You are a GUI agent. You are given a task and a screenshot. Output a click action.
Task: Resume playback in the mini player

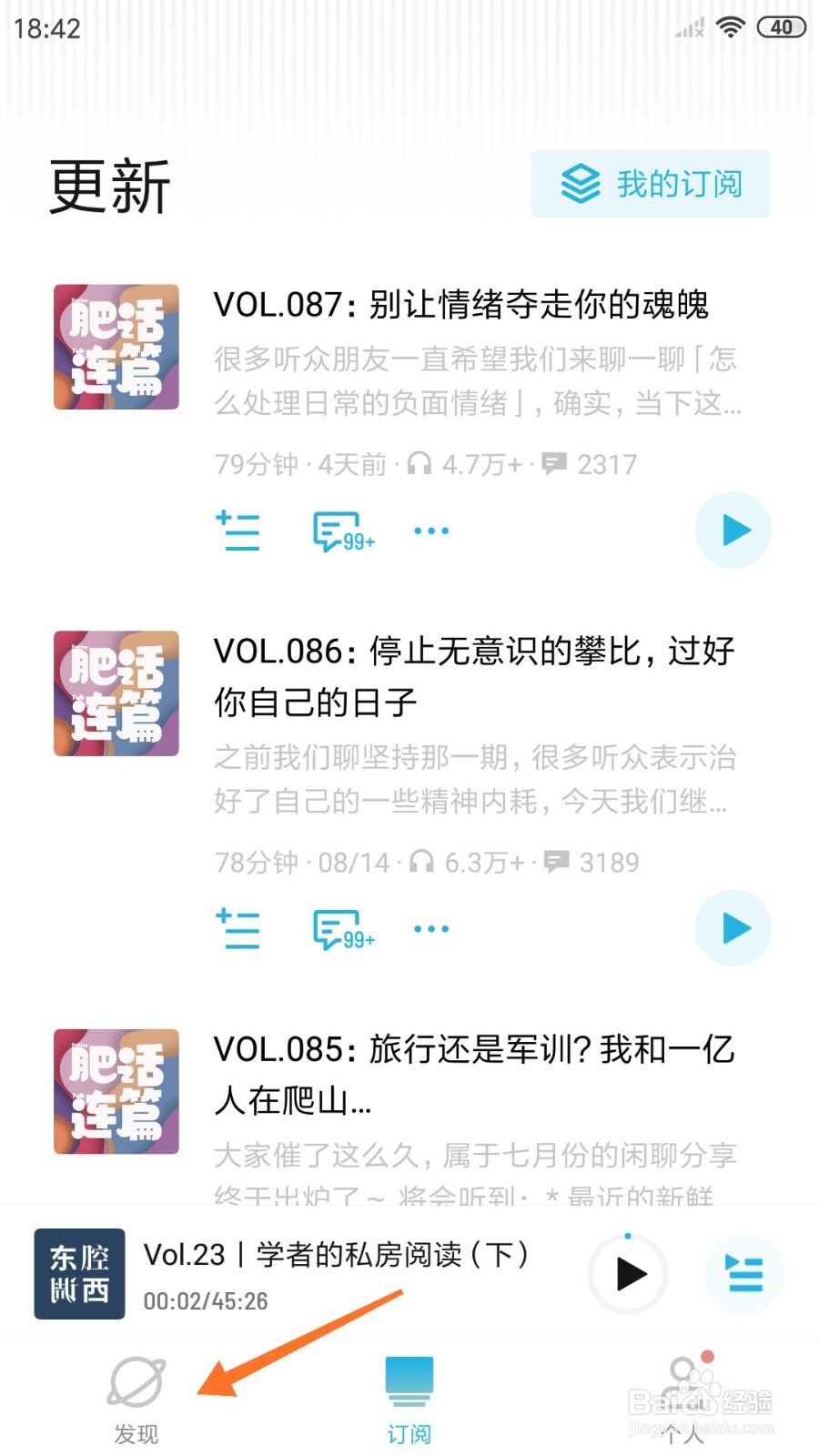click(x=627, y=1275)
